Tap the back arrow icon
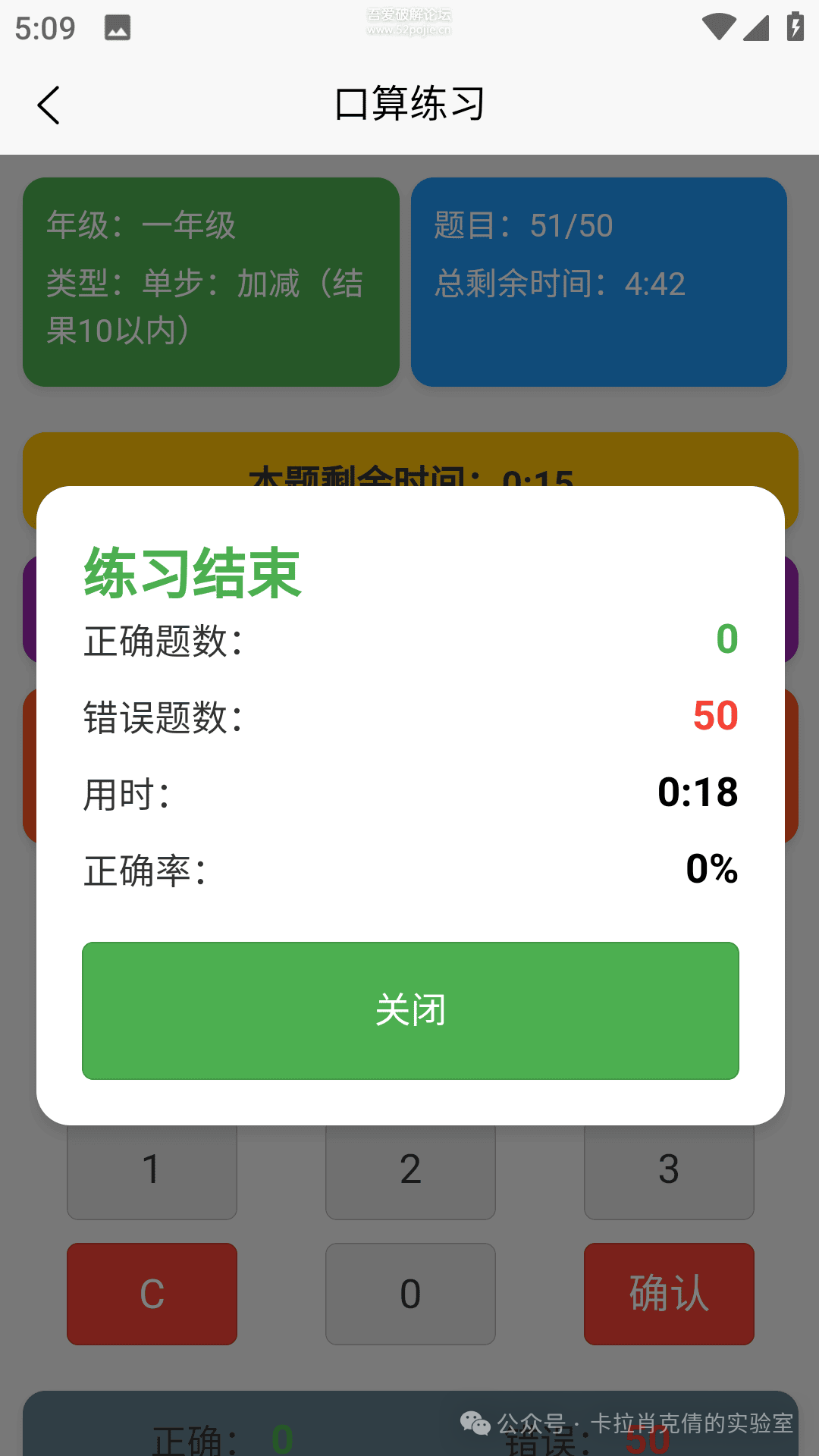 click(49, 105)
